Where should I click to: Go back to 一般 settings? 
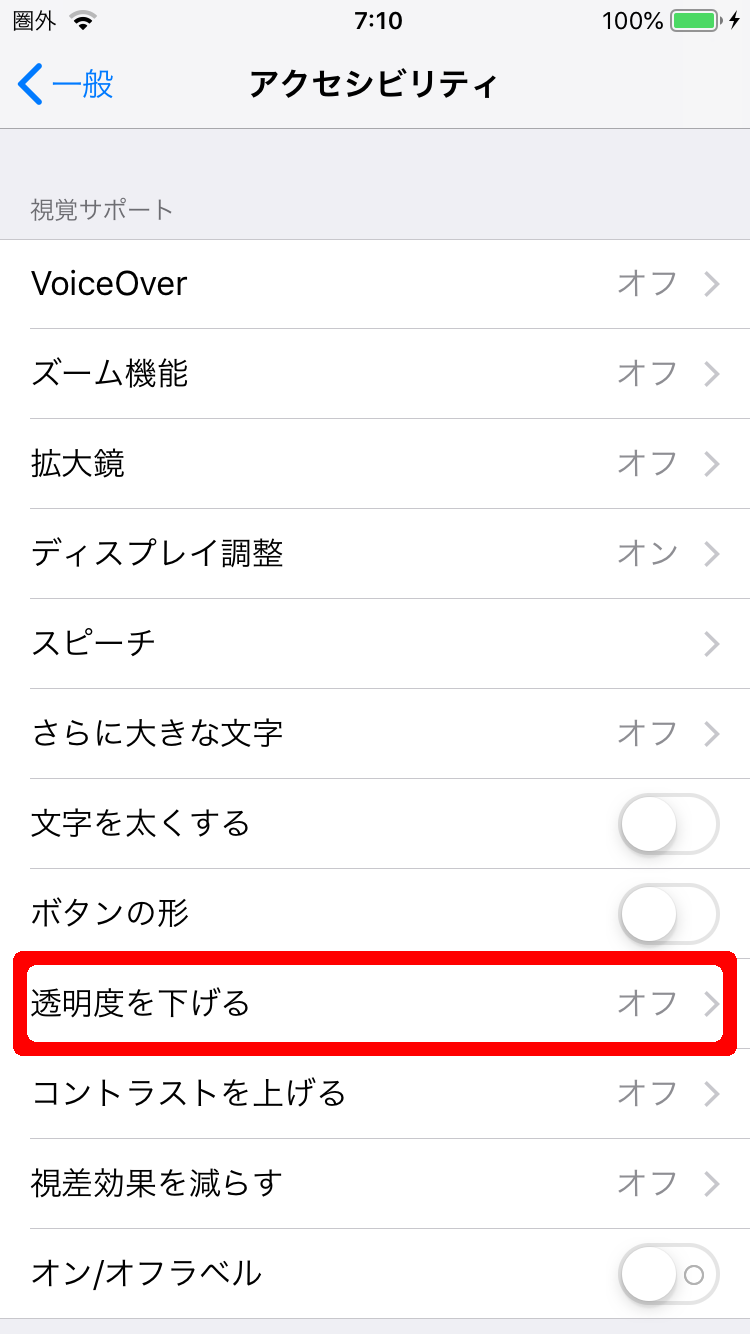pos(66,85)
